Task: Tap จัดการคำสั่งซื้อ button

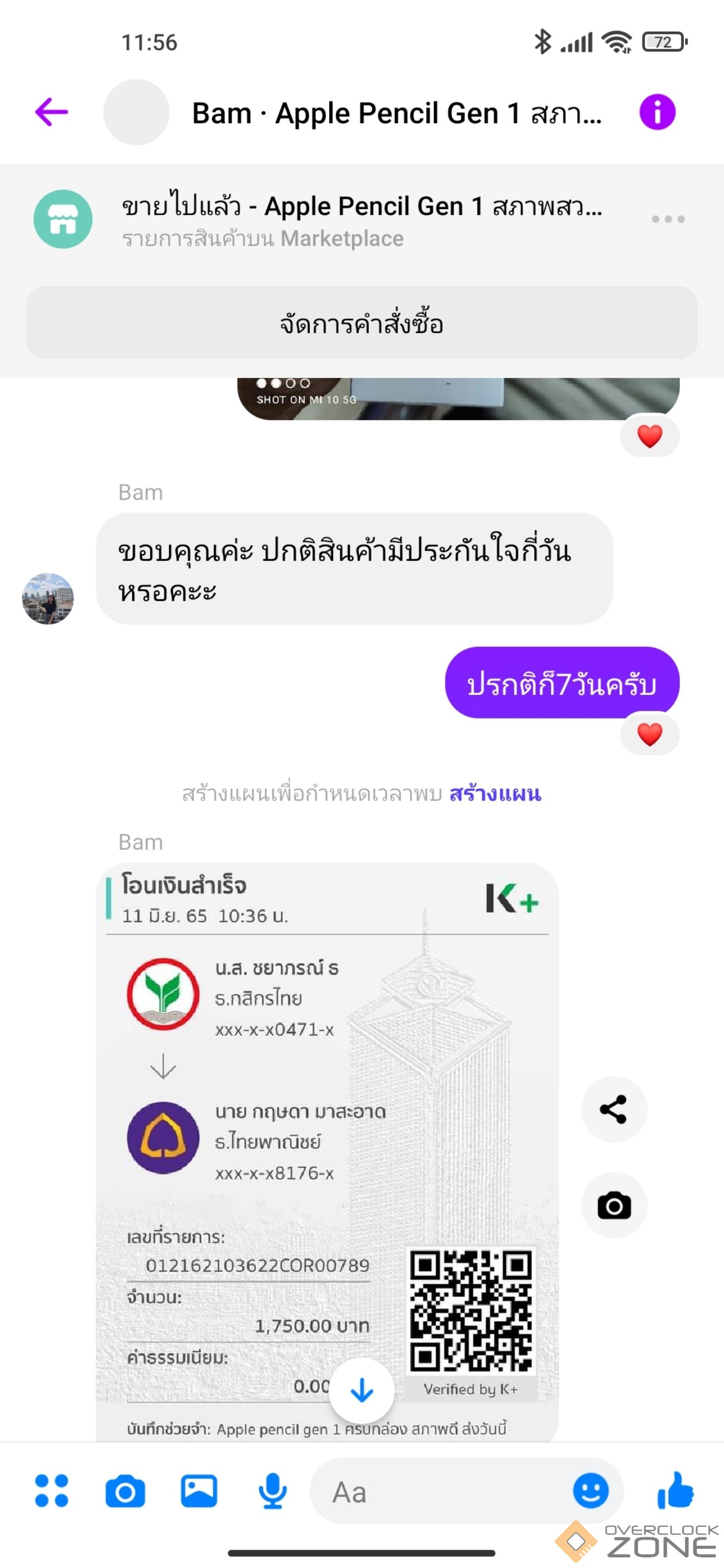Action: 362,323
